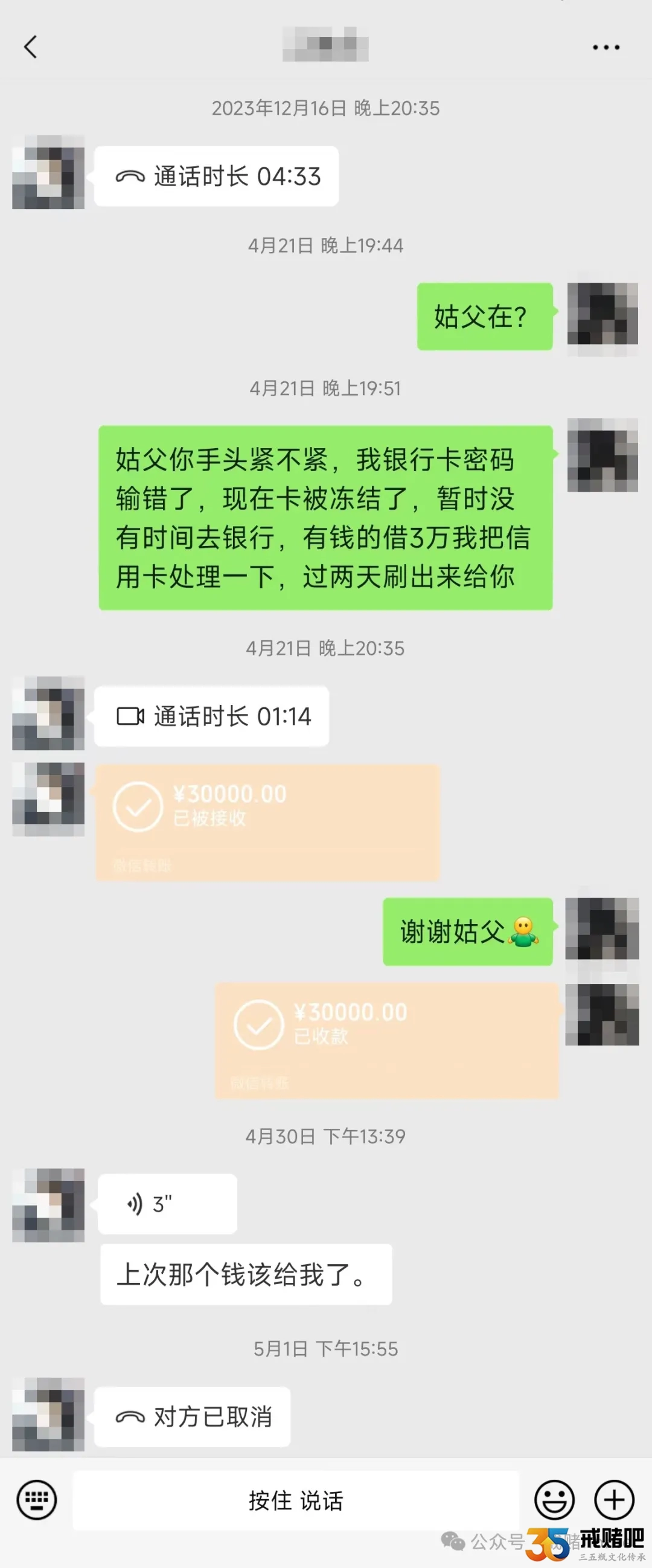Screen dimensions: 652x1568
Task: Go back from this chat
Action: (30, 47)
